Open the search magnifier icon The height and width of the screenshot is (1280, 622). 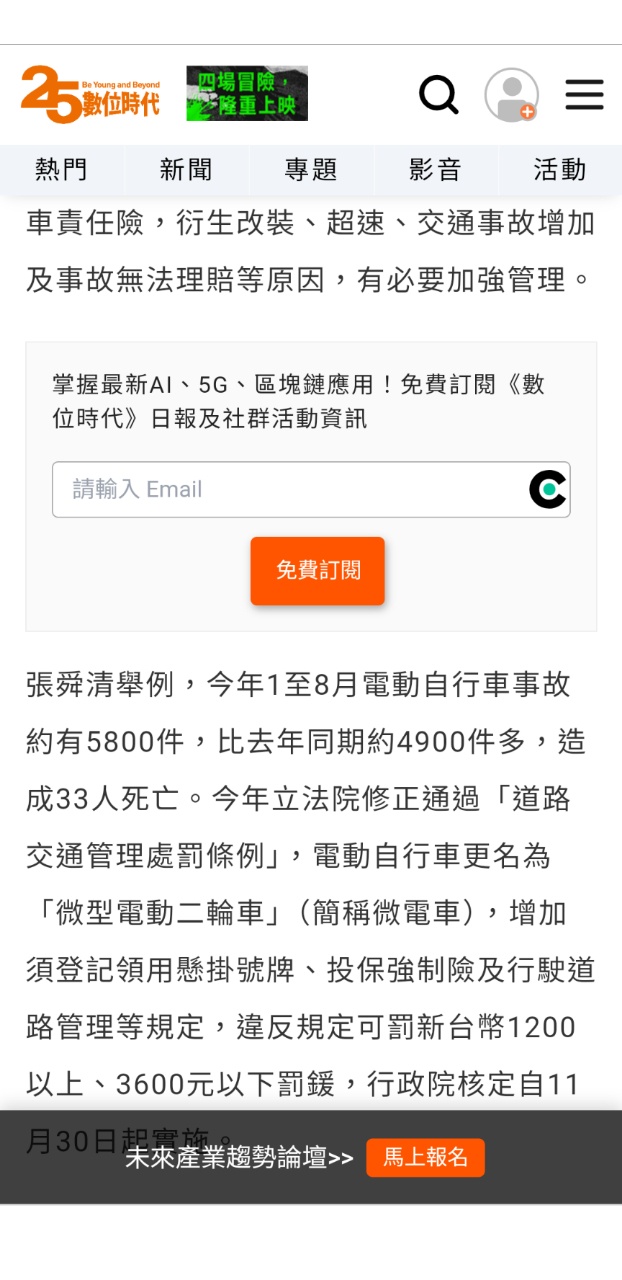click(x=438, y=95)
